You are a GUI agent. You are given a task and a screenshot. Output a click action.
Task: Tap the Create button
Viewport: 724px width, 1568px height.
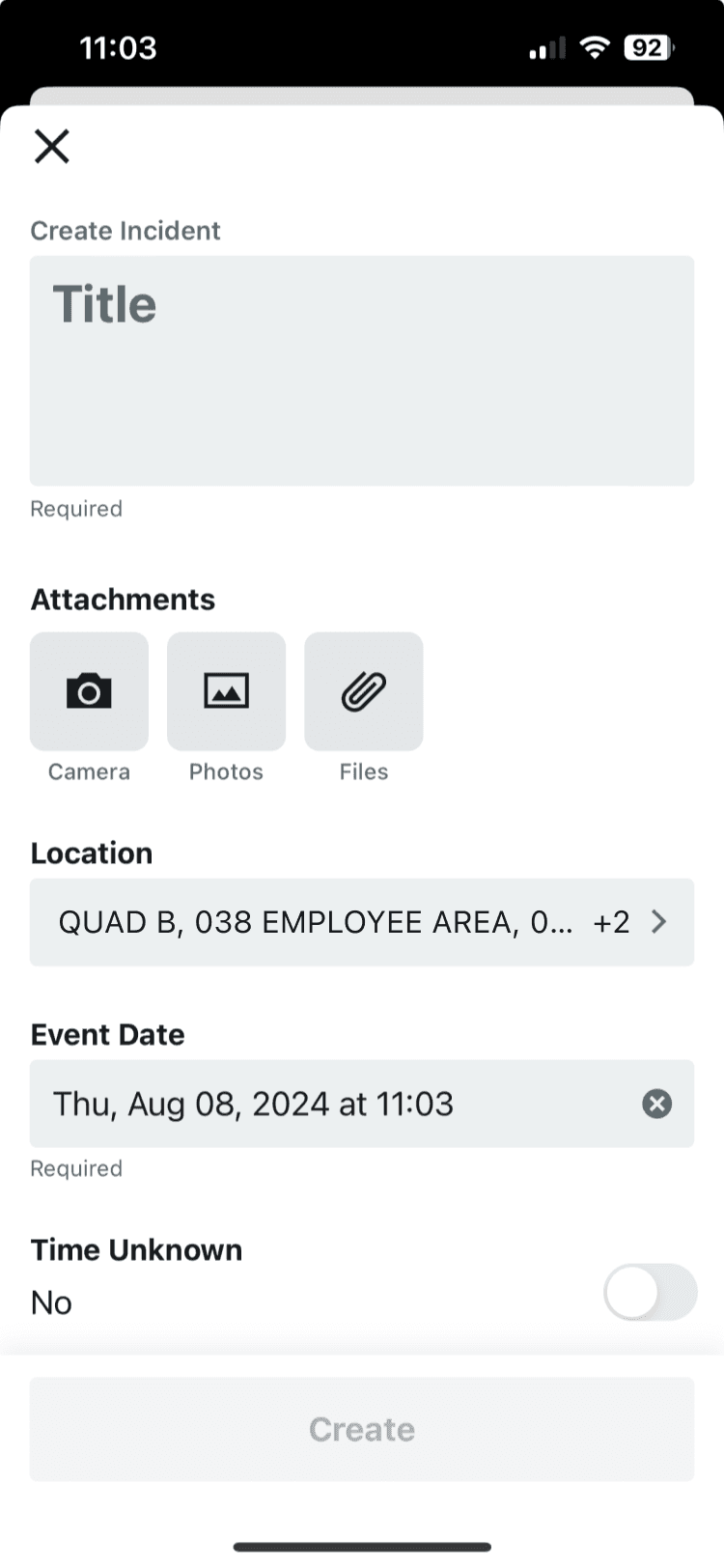click(361, 1429)
